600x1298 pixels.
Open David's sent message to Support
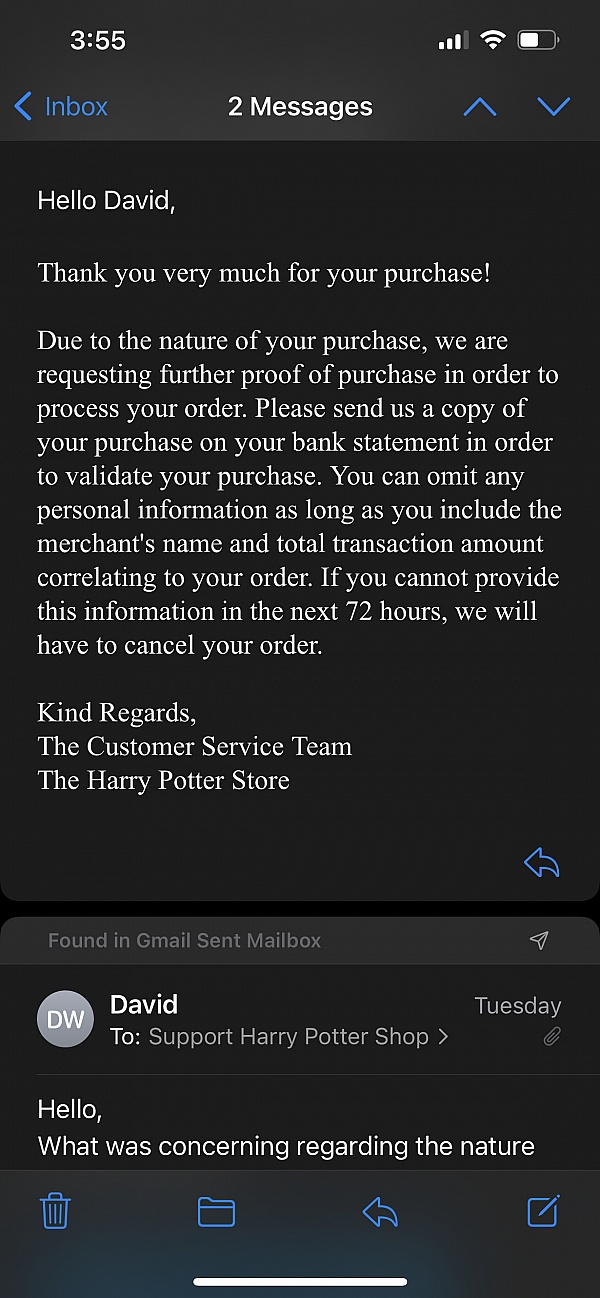click(300, 1020)
